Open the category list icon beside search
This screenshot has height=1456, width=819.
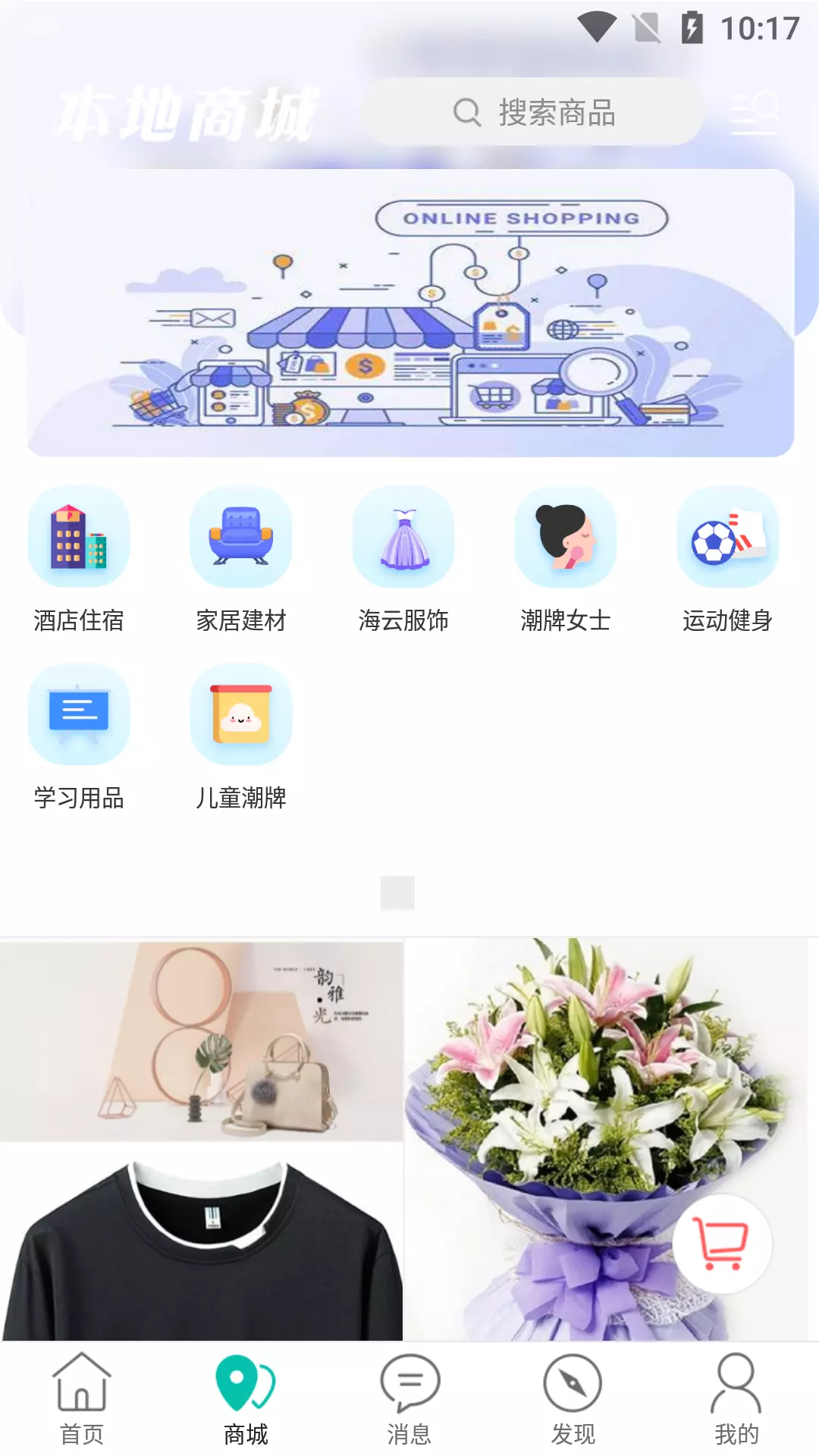[x=754, y=114]
